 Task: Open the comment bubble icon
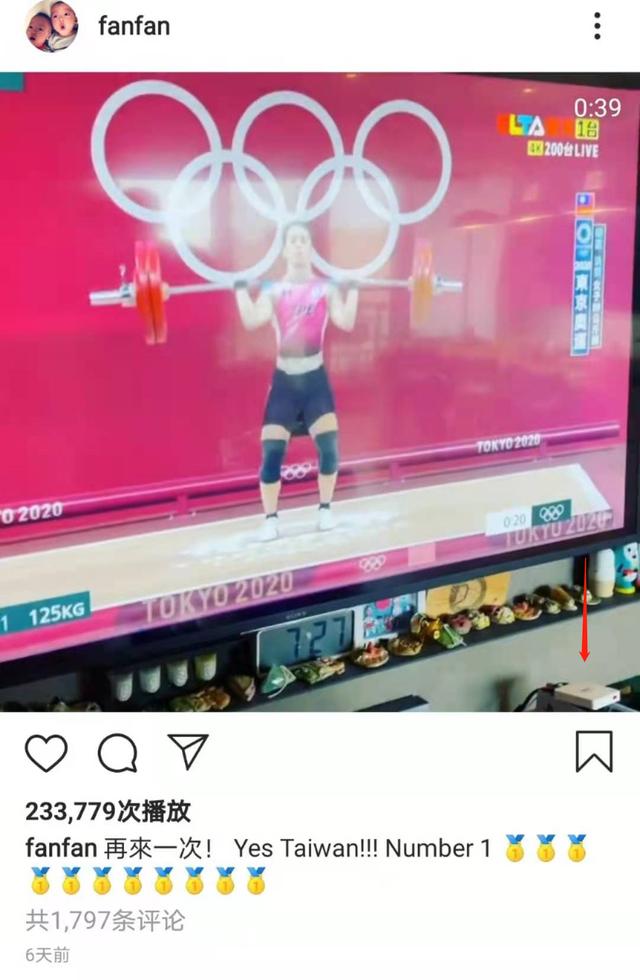pos(117,752)
